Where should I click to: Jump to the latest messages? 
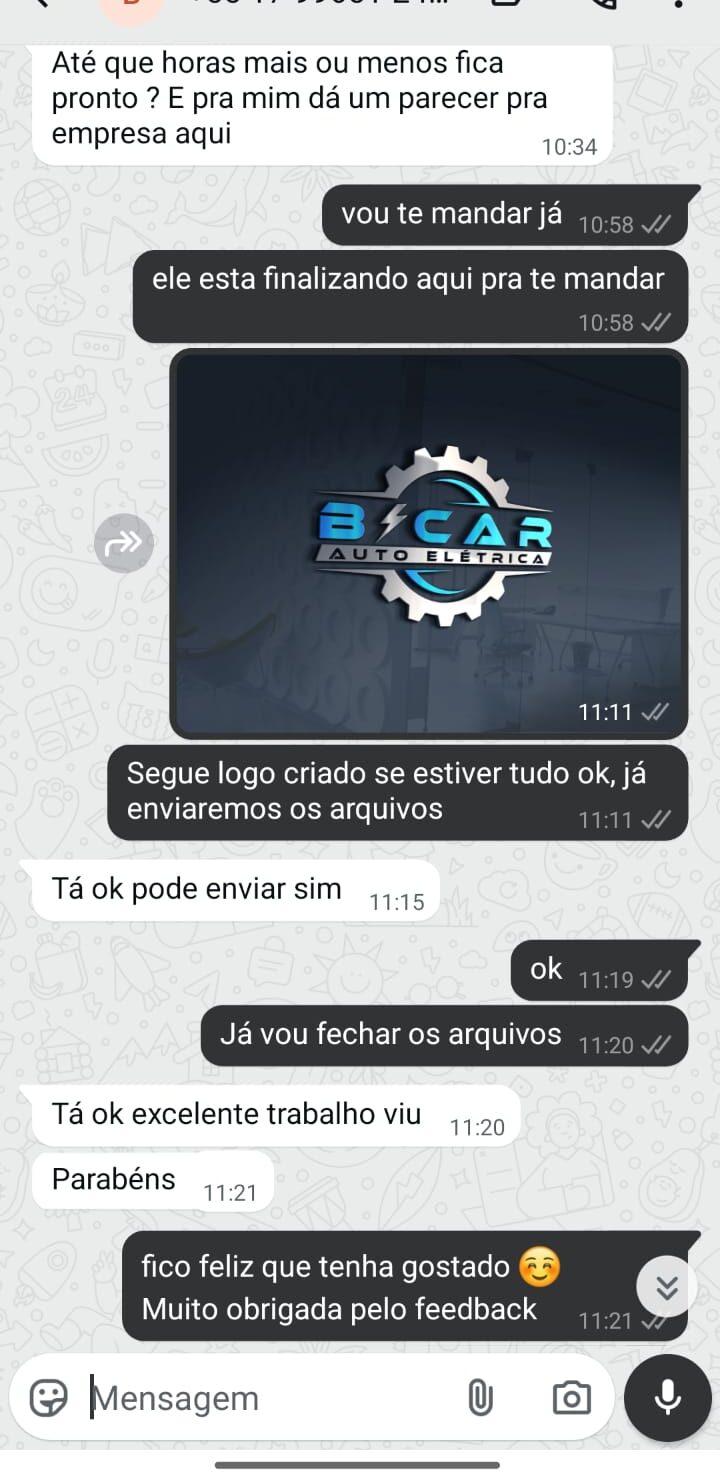[667, 1286]
